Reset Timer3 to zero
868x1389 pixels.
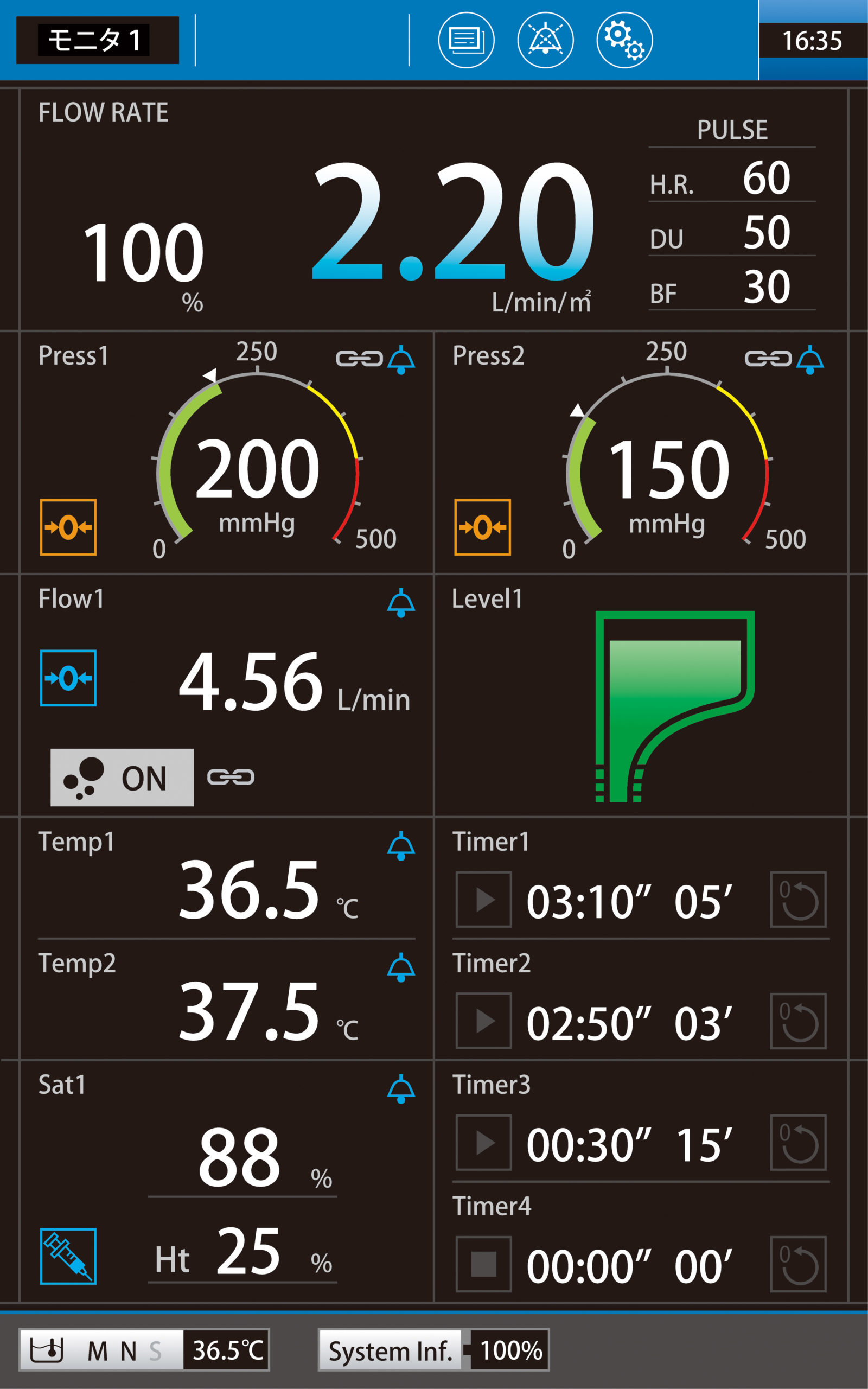(799, 1142)
